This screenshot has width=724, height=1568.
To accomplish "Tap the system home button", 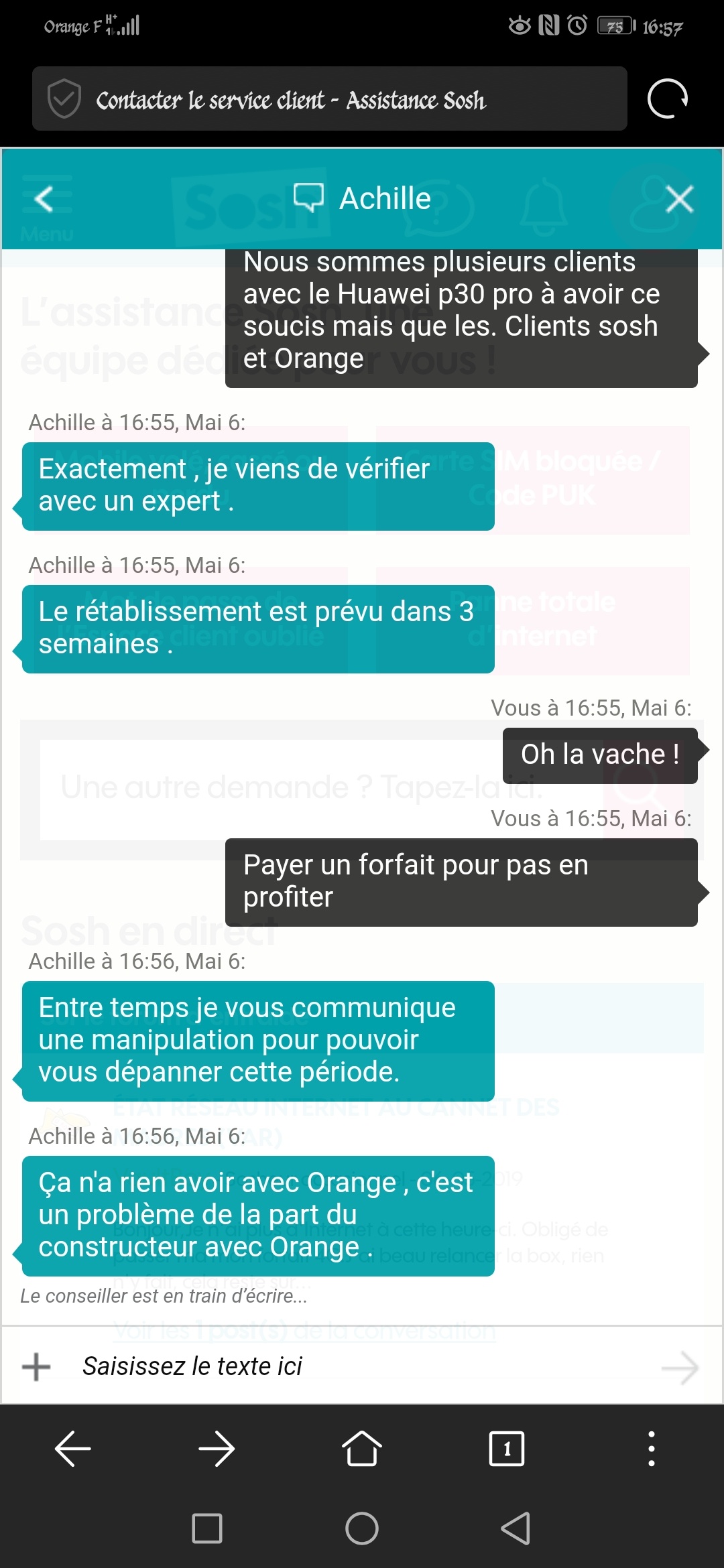I will point(362,1528).
